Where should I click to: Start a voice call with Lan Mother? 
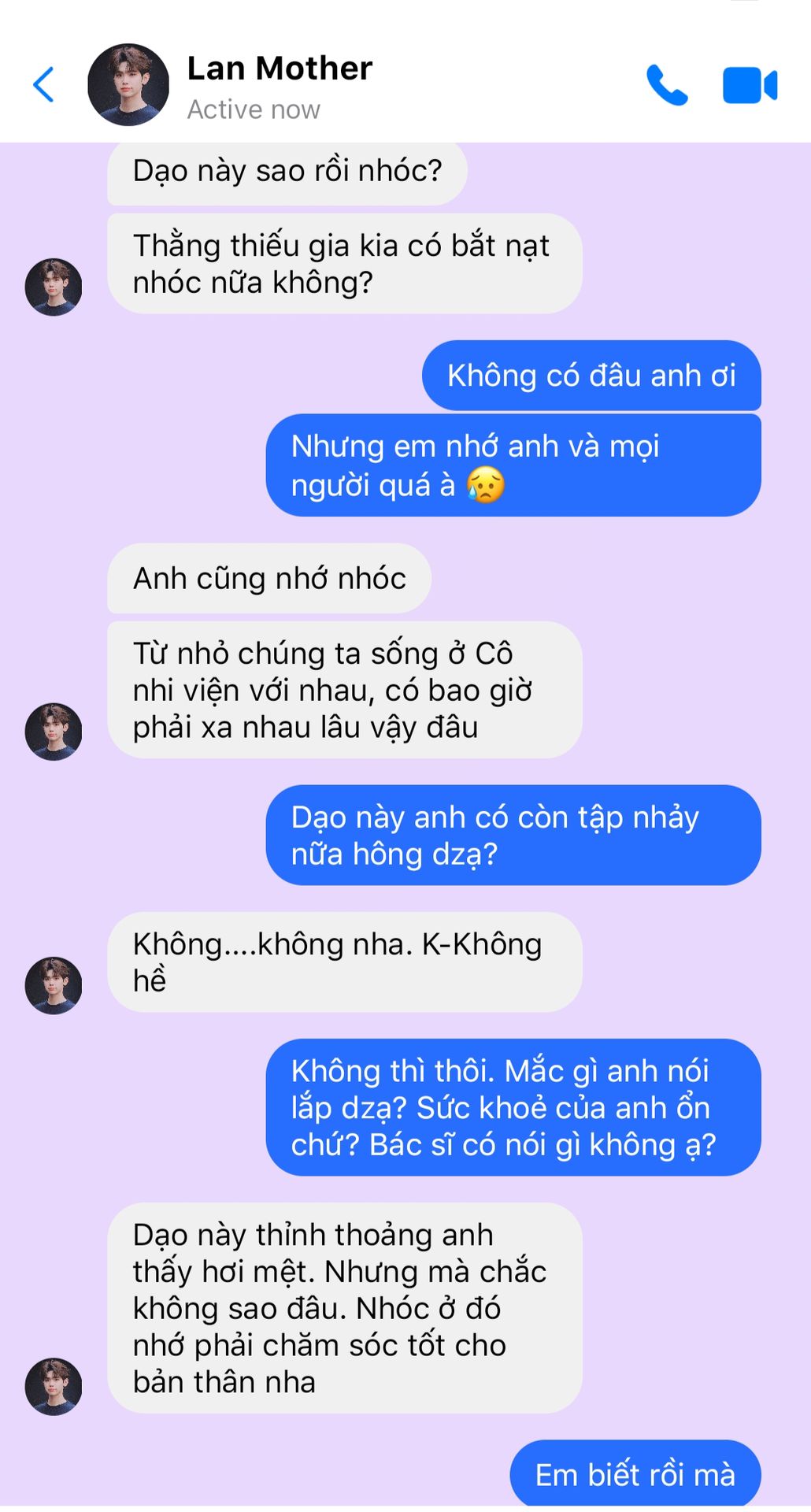(667, 85)
